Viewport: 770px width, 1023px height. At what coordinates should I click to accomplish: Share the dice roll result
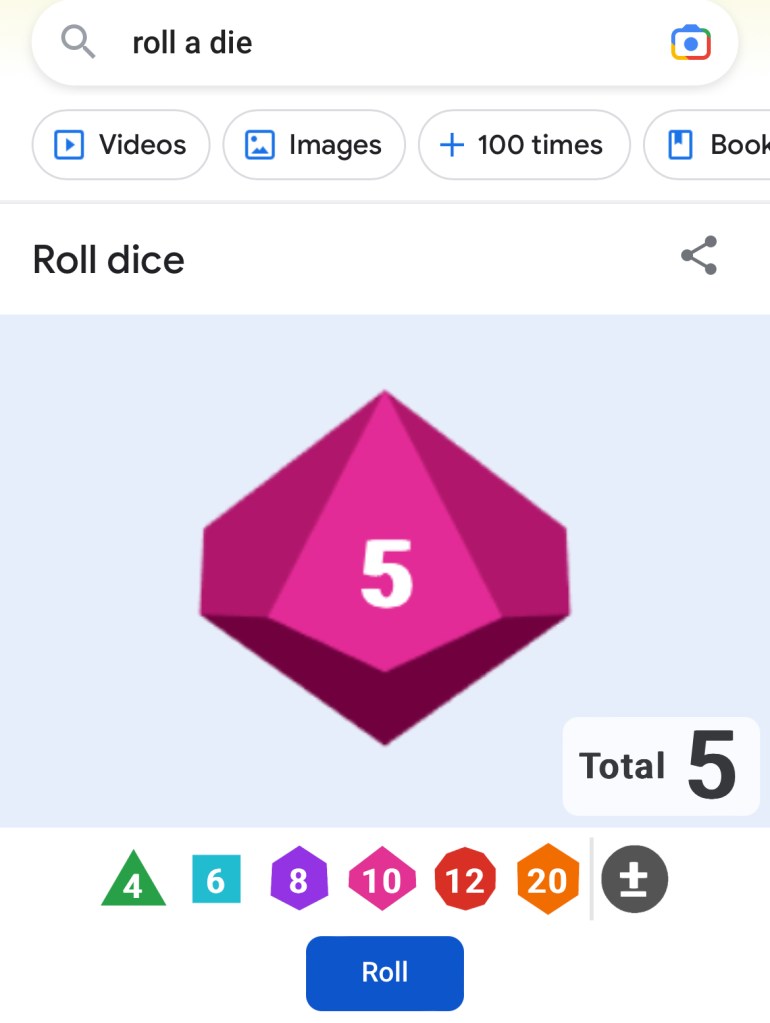click(699, 256)
